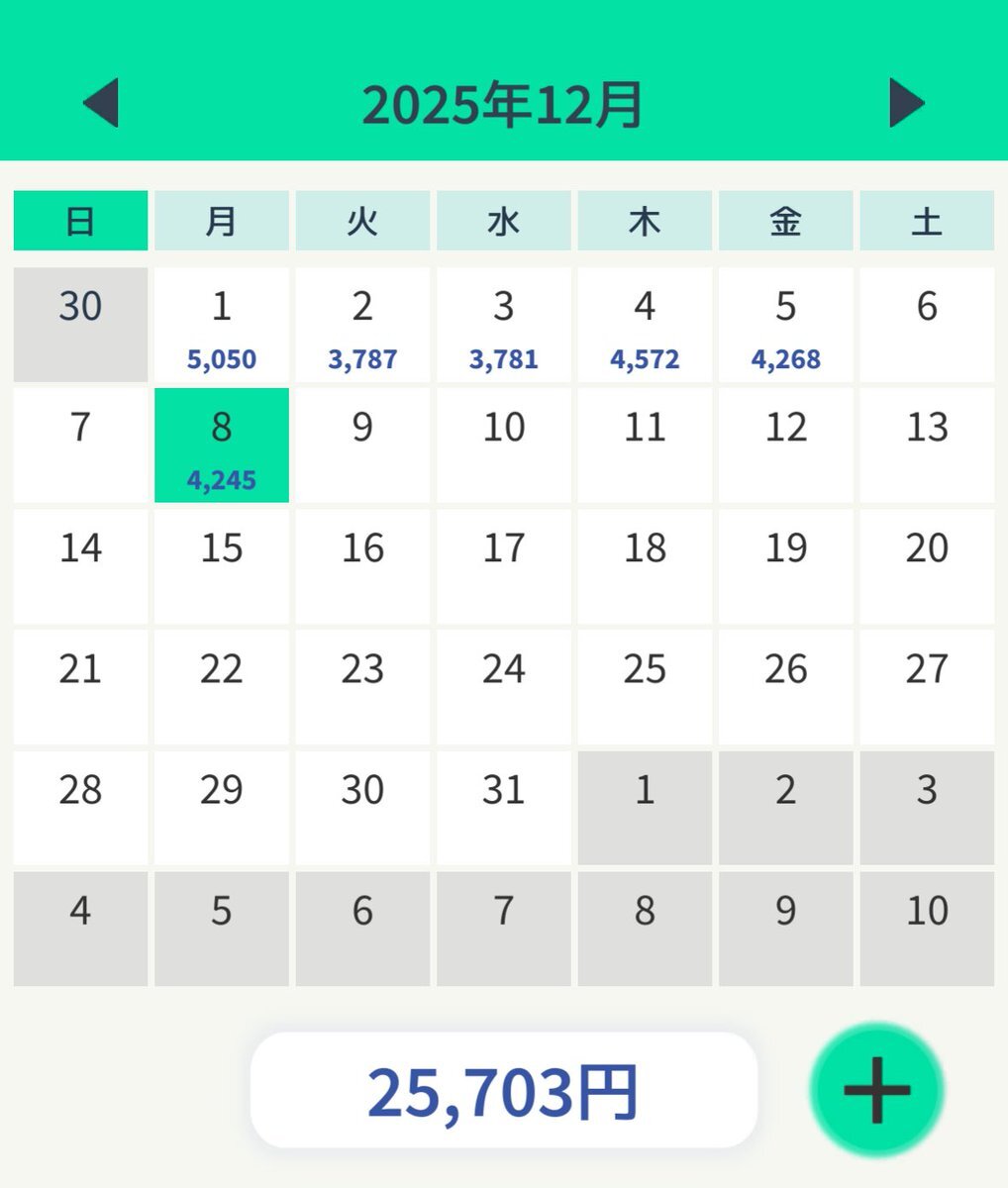Pick December 15 on the calendar
The width and height of the screenshot is (1008, 1188).
[222, 566]
